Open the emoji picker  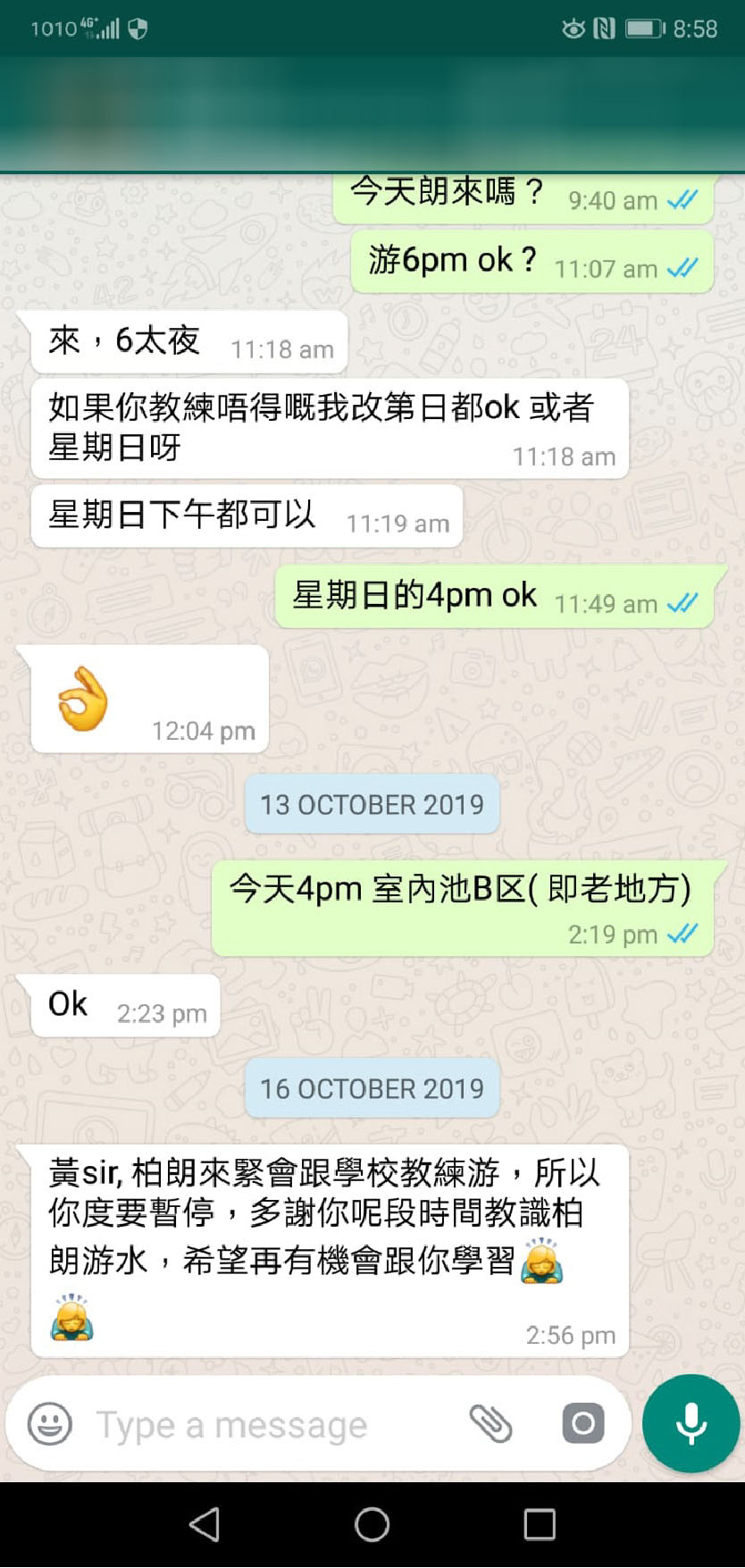click(50, 1423)
